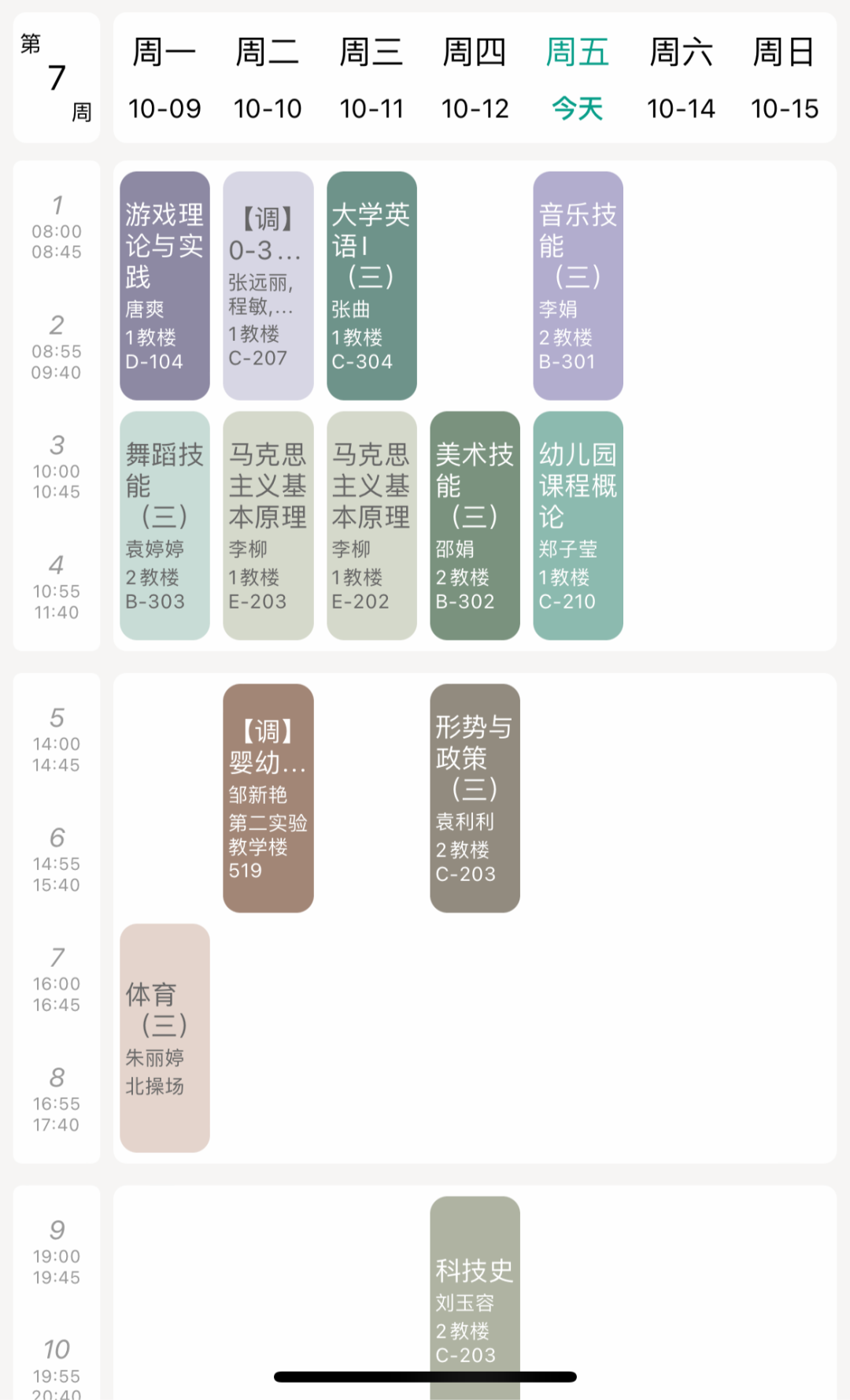Select Tuesday's 马克思主义基本原理 class
The width and height of the screenshot is (850, 1400).
(267, 524)
